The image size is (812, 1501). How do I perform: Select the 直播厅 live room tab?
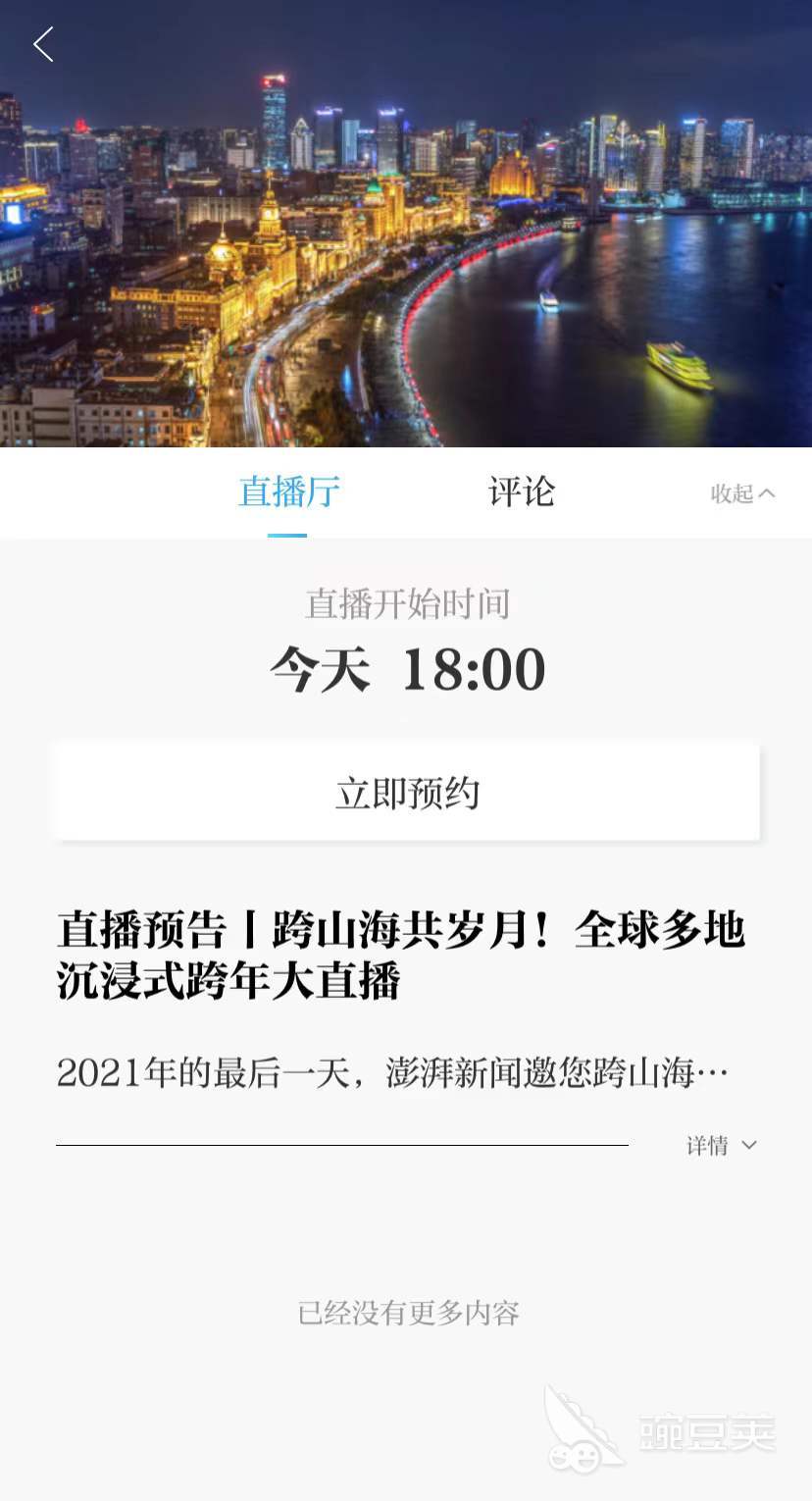[x=287, y=492]
